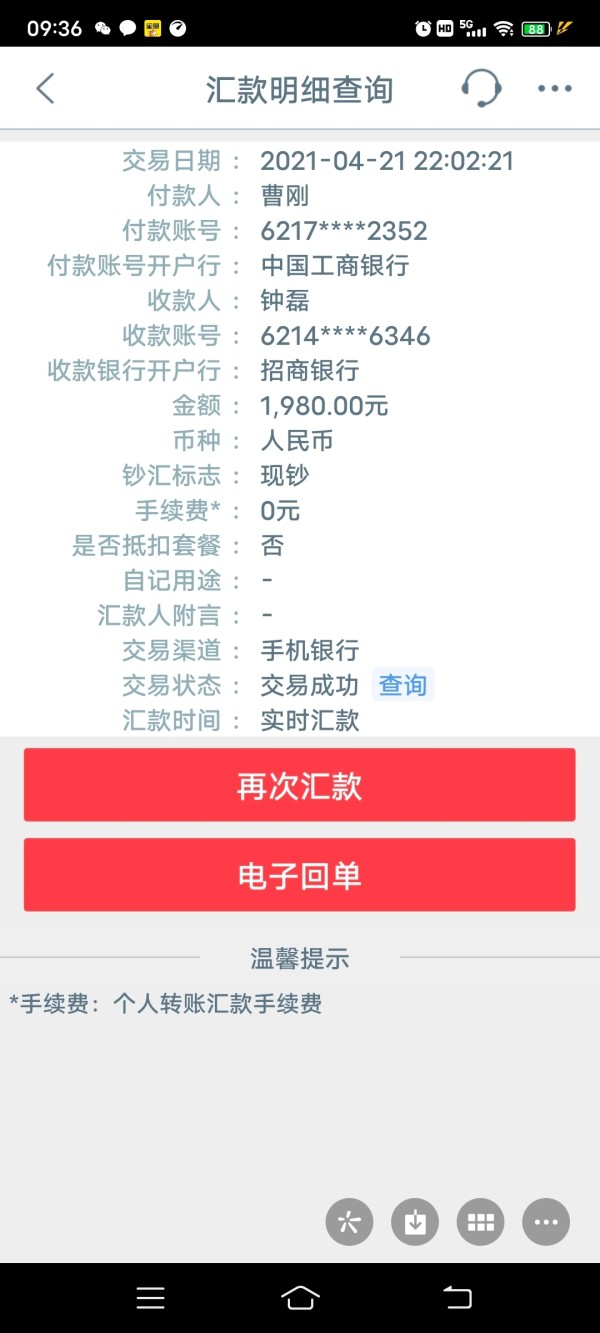Open the 电子回单 receipt
This screenshot has width=600, height=1333.
[x=300, y=875]
